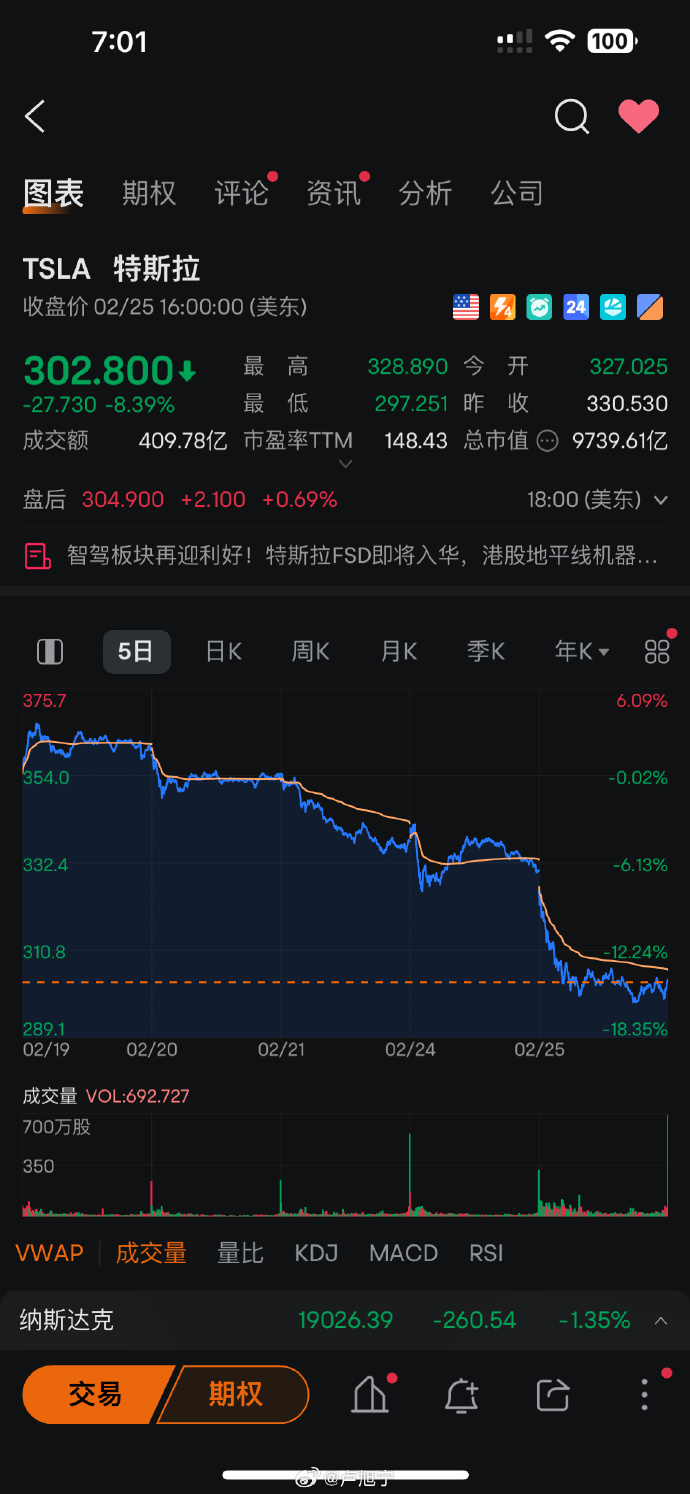
Task: Switch chart to 周K
Action: coord(311,652)
